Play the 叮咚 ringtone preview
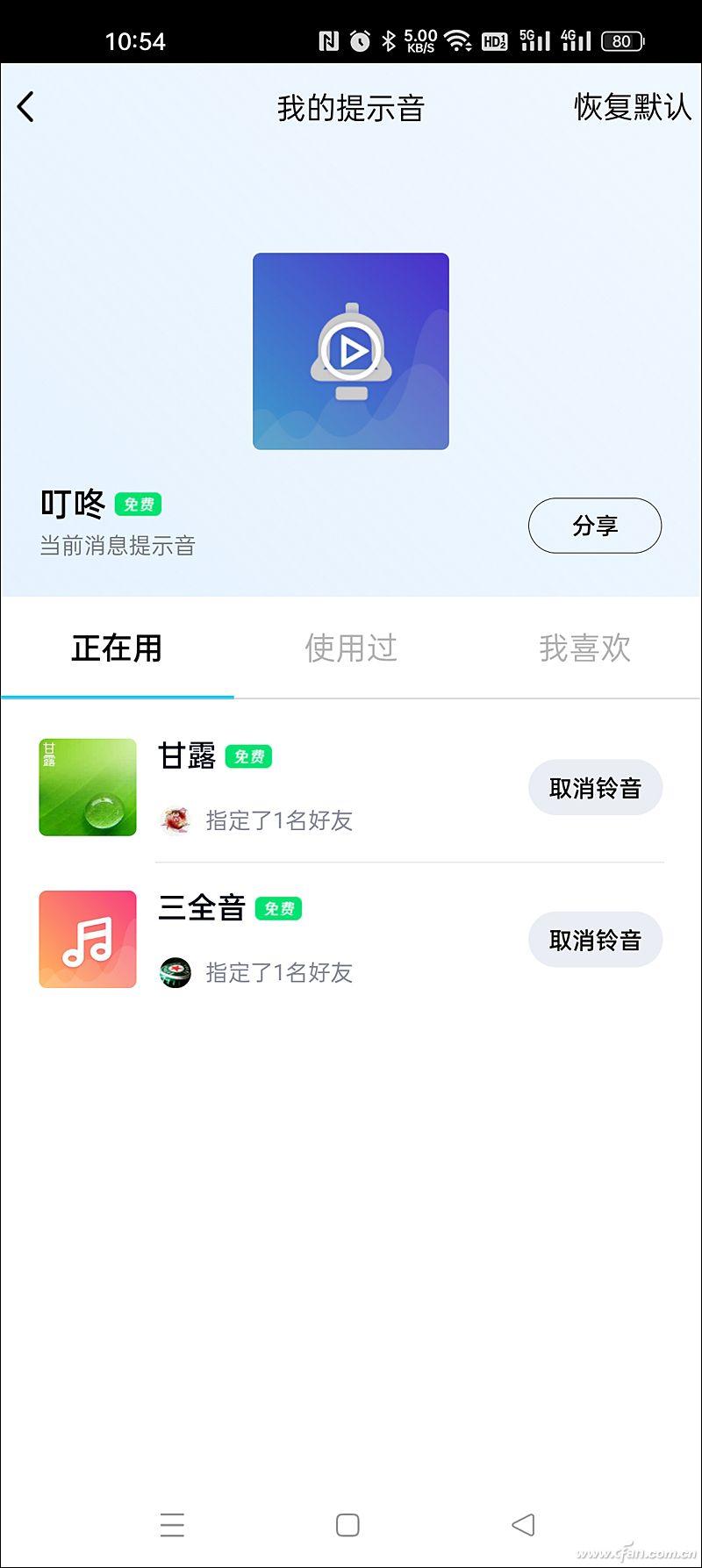Viewport: 702px width, 1568px height. click(351, 351)
